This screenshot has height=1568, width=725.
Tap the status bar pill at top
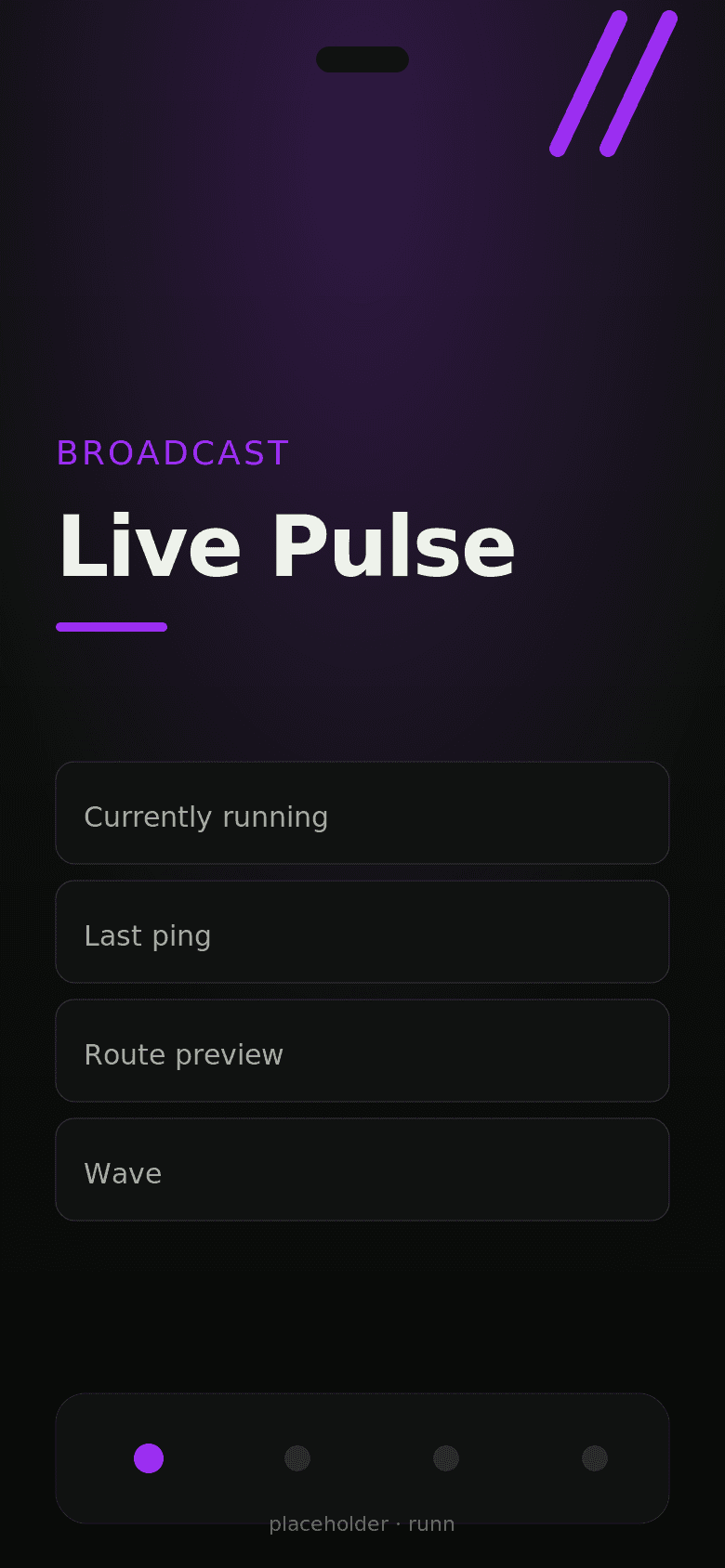point(362,59)
